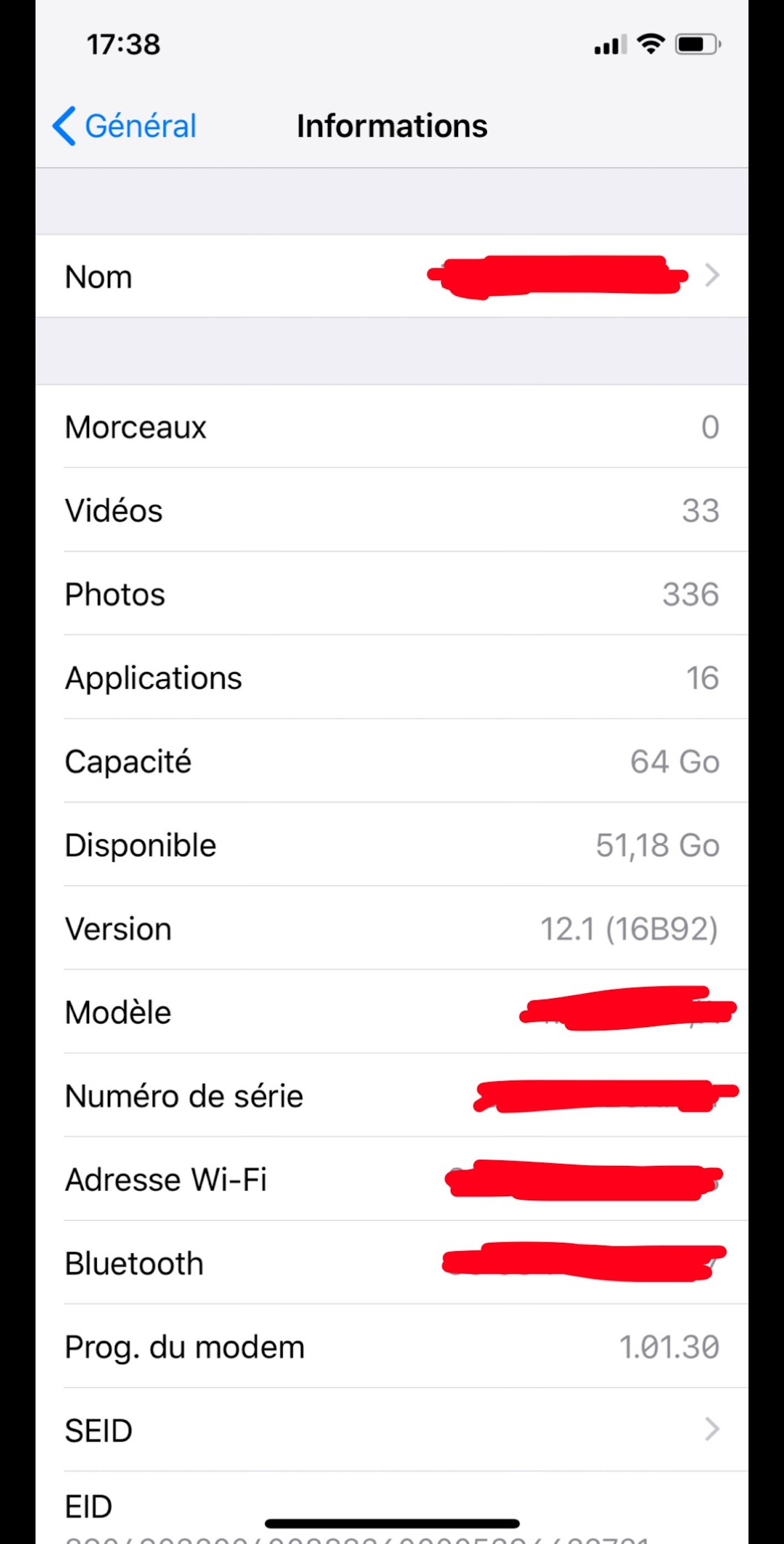Viewport: 784px width, 1544px height.
Task: Open the SEID details row
Action: (392, 1430)
